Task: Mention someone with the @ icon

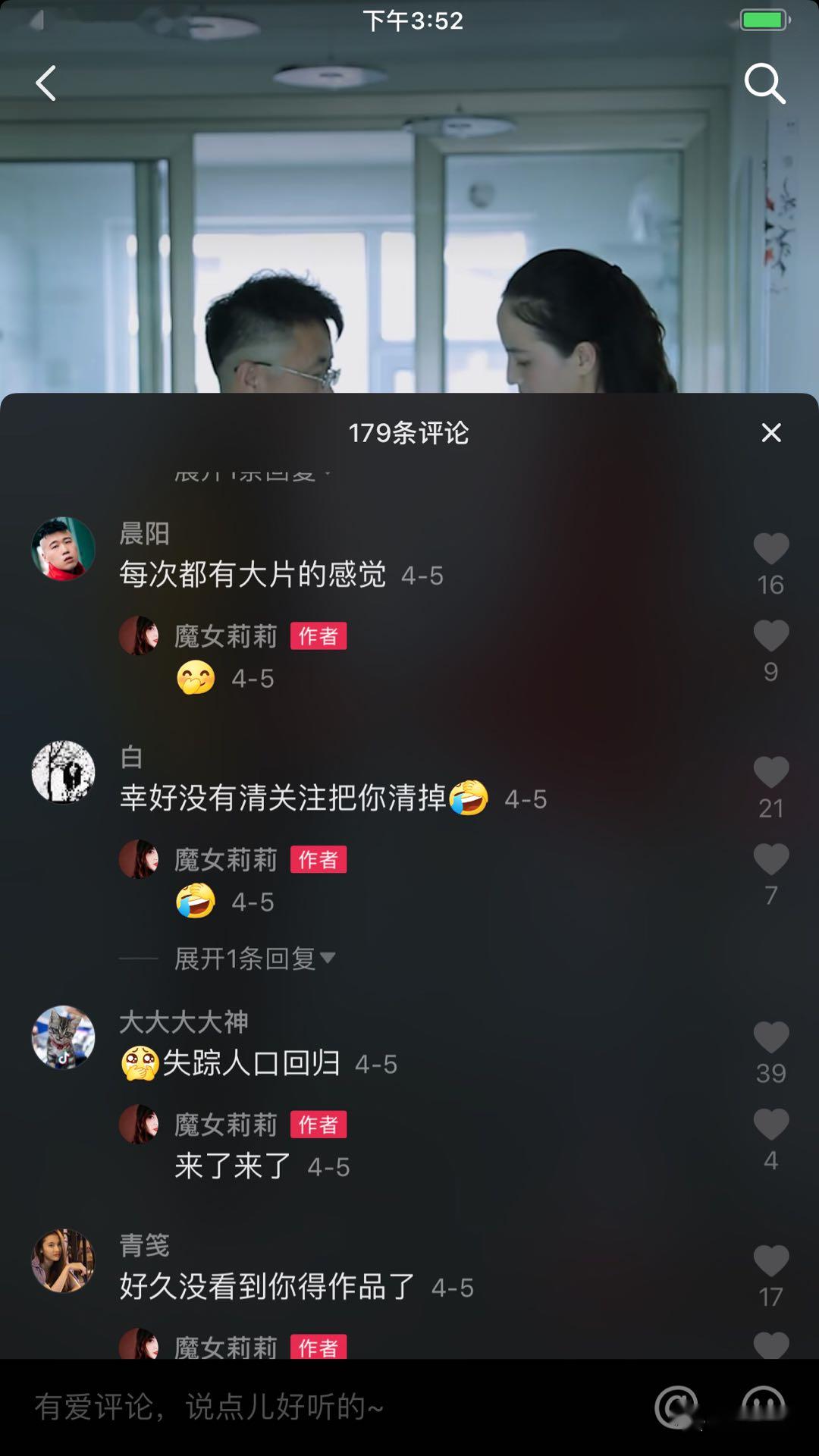Action: coord(676,1407)
